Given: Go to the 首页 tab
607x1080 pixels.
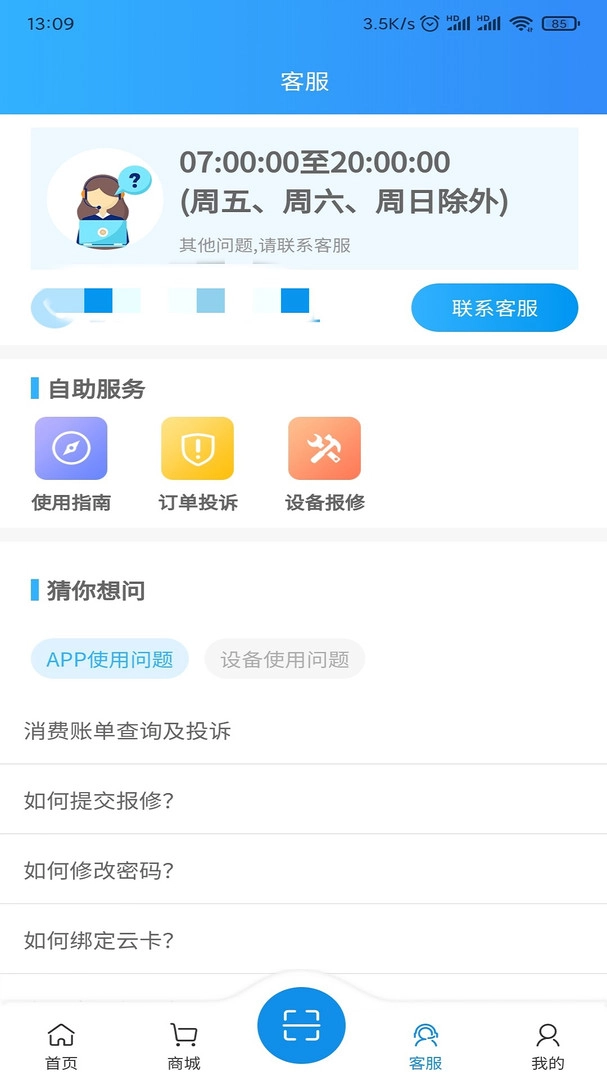Looking at the screenshot, I should tap(61, 1046).
